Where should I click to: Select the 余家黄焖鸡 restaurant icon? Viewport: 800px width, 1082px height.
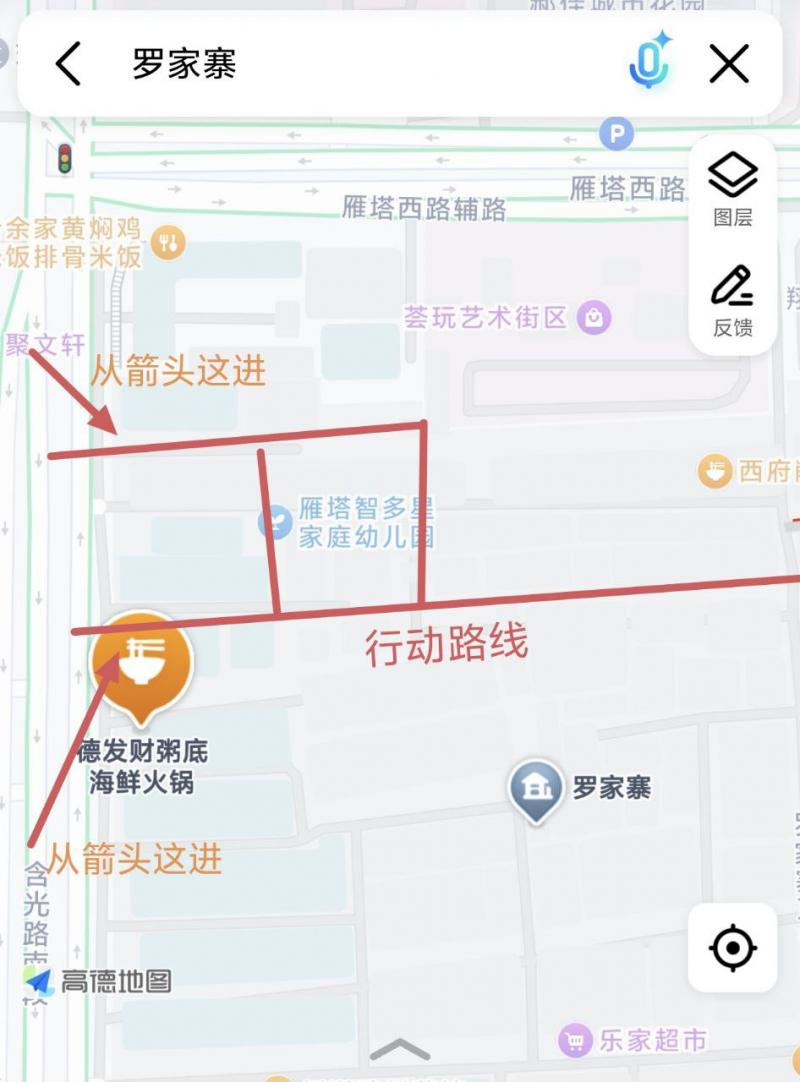click(x=168, y=243)
